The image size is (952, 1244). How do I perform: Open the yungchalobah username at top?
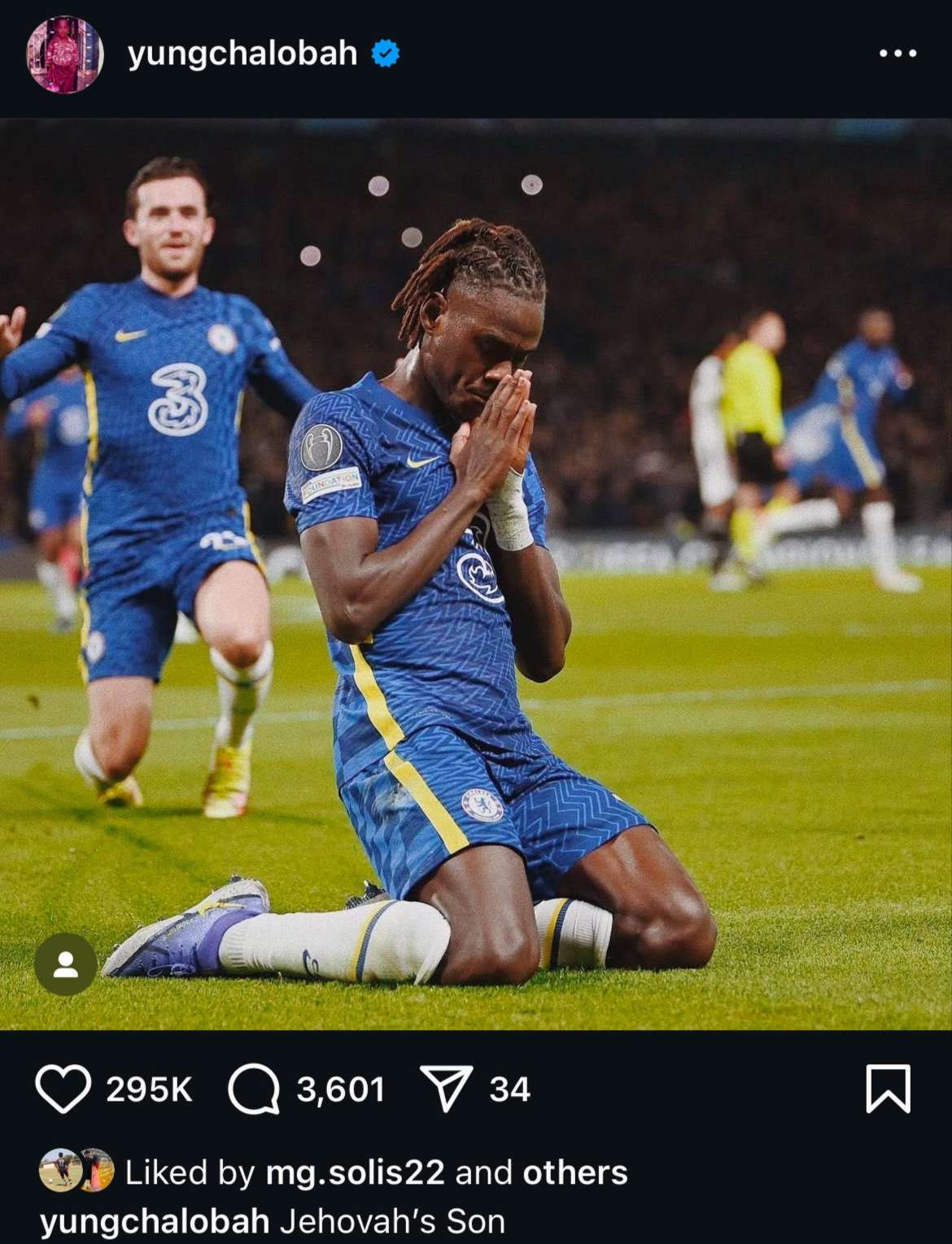[242, 54]
